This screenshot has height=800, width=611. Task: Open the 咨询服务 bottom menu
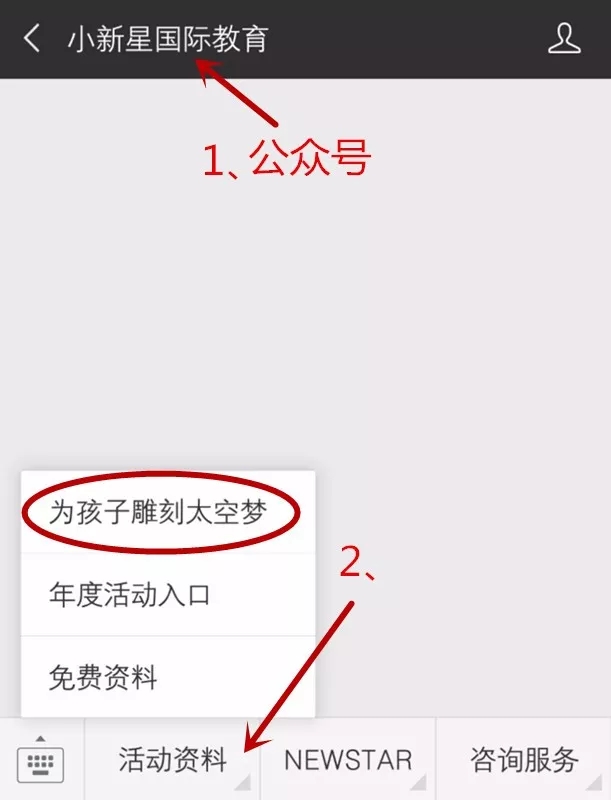point(524,760)
